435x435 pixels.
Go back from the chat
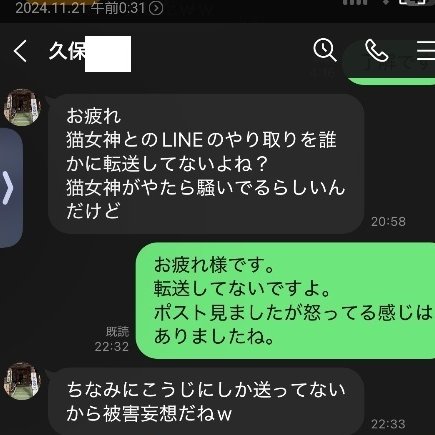[20, 51]
